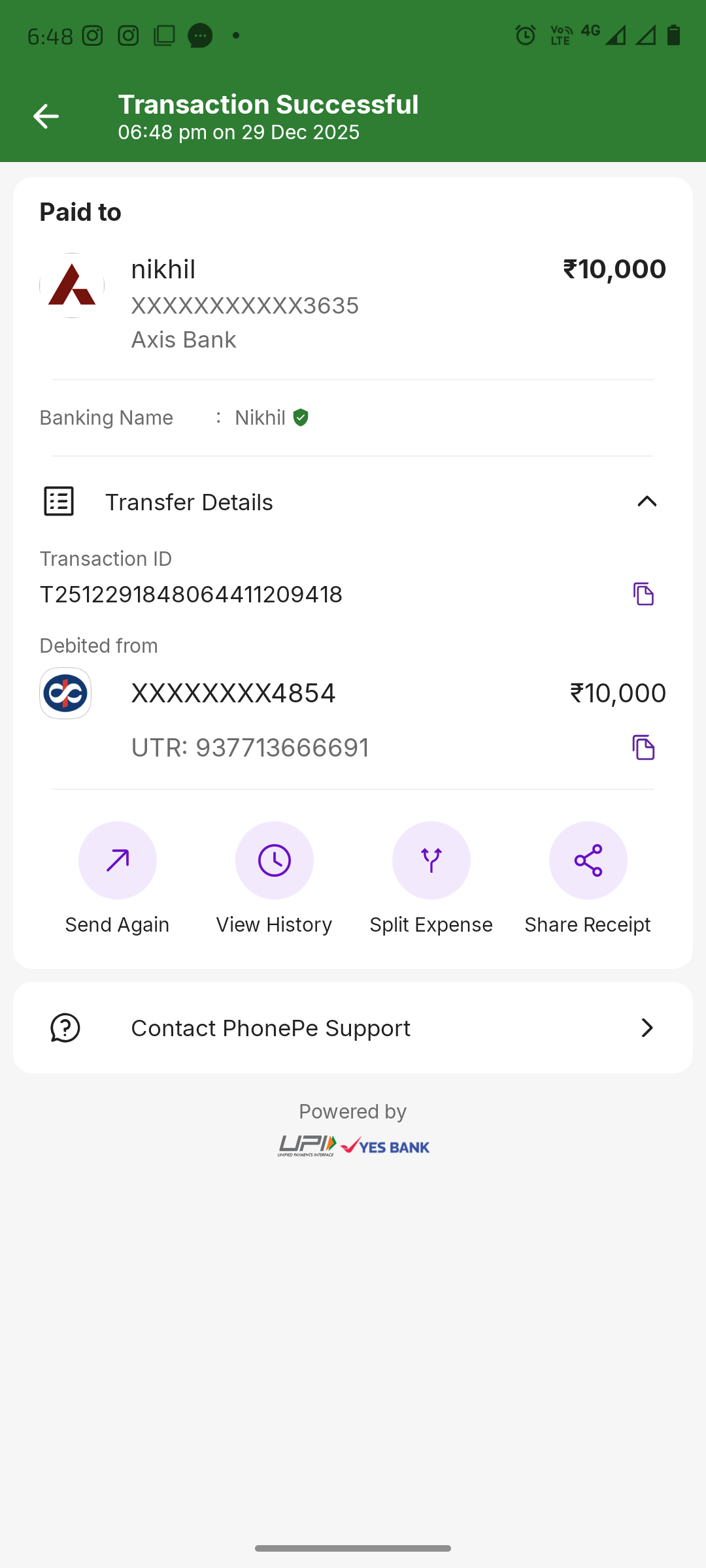Share Receipt of this payment
706x1568 pixels.
588,860
